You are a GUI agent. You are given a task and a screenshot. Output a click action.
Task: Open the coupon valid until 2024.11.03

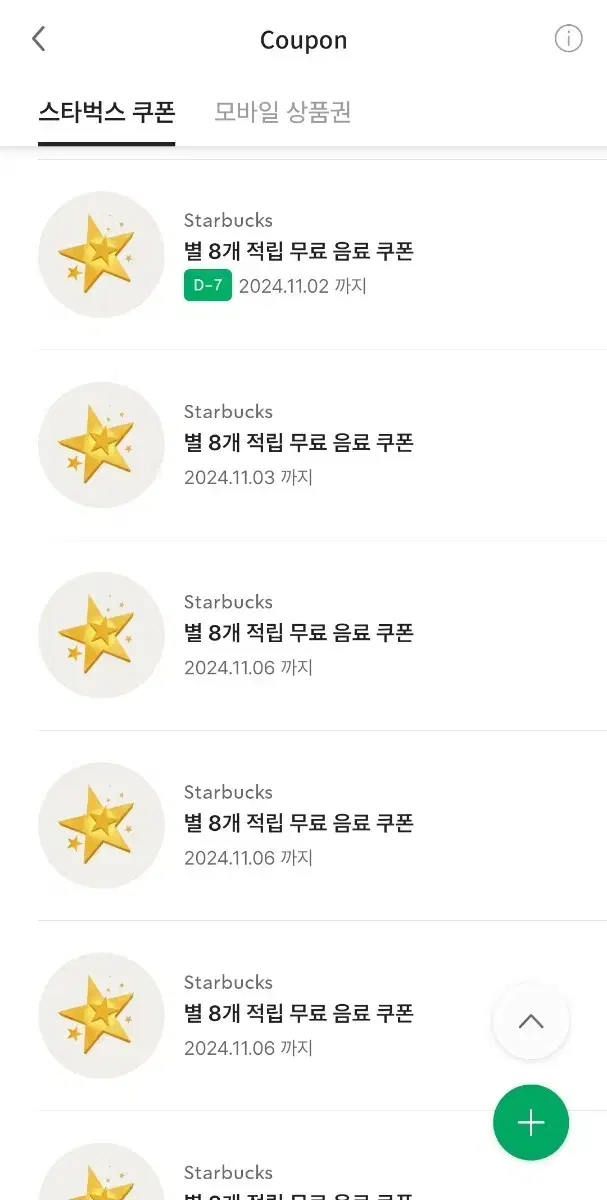pos(322,445)
